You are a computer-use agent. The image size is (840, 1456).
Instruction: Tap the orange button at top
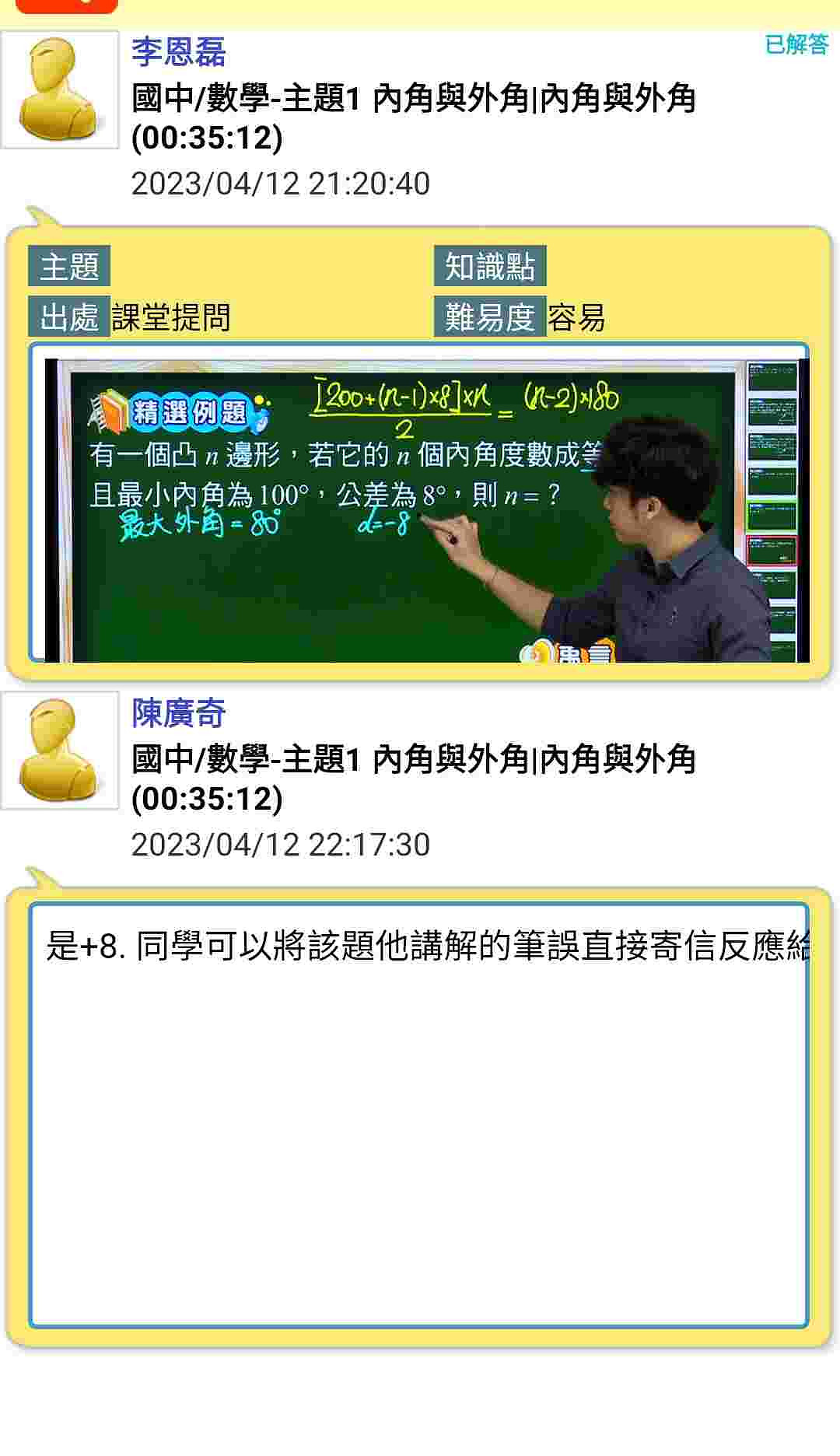pos(67,6)
